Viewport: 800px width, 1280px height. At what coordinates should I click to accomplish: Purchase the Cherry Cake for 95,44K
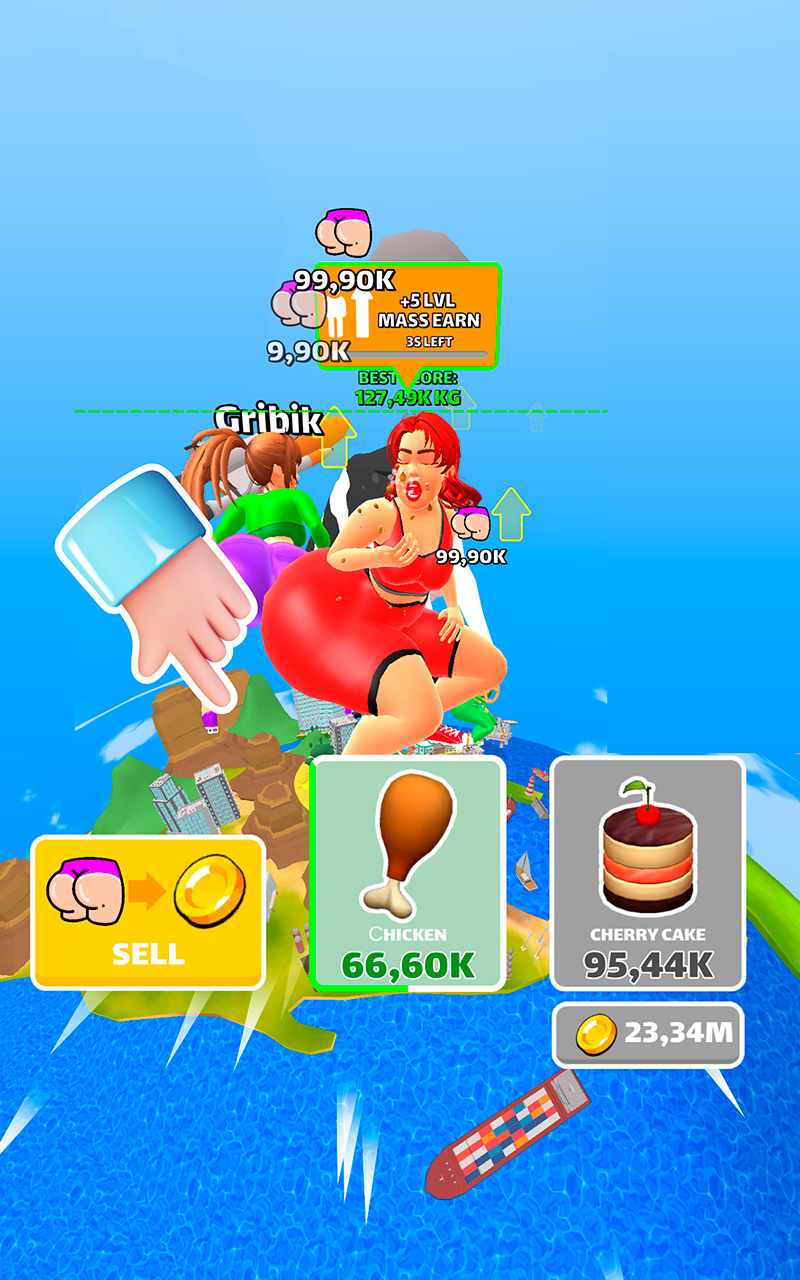coord(648,873)
